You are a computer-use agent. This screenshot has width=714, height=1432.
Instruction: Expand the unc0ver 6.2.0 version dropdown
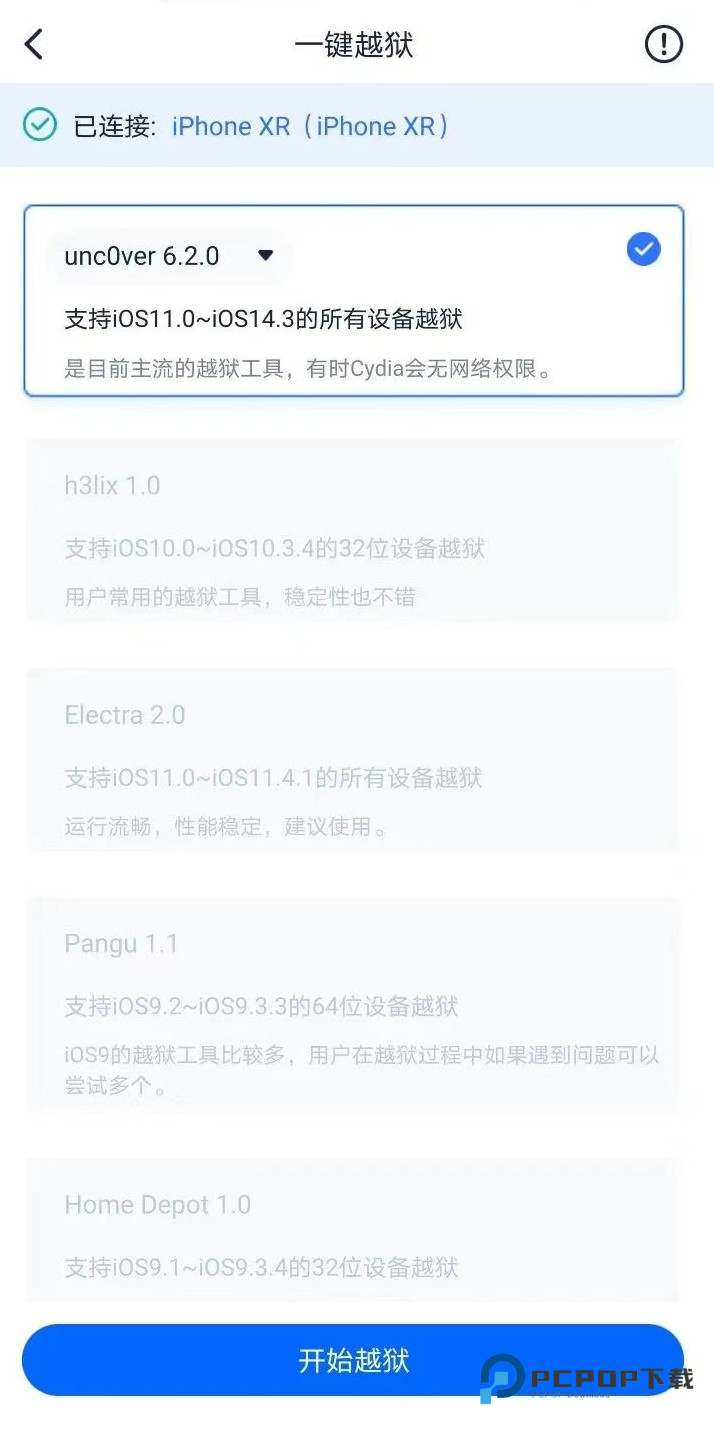click(265, 256)
